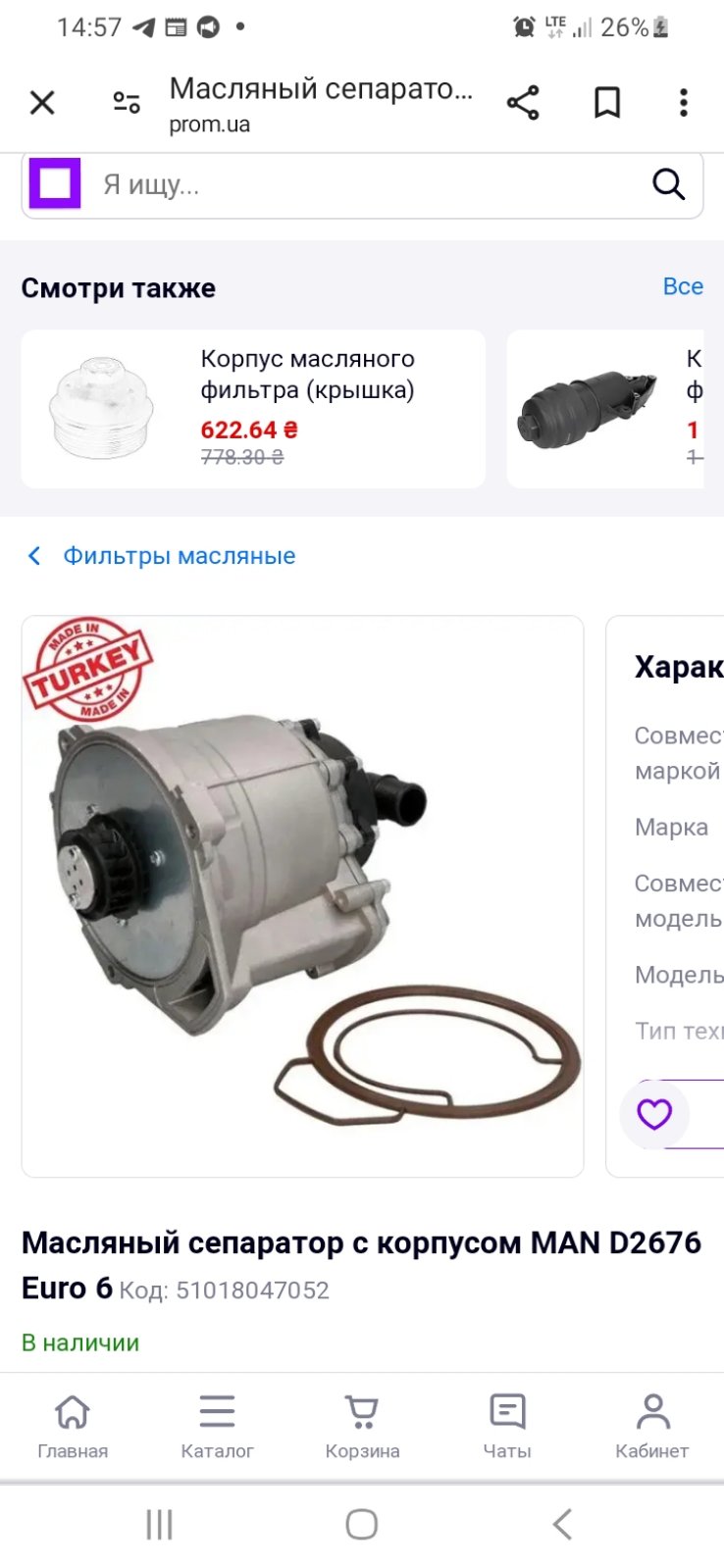Bookmark this page
Image resolution: width=724 pixels, height=1568 pixels.
(607, 102)
